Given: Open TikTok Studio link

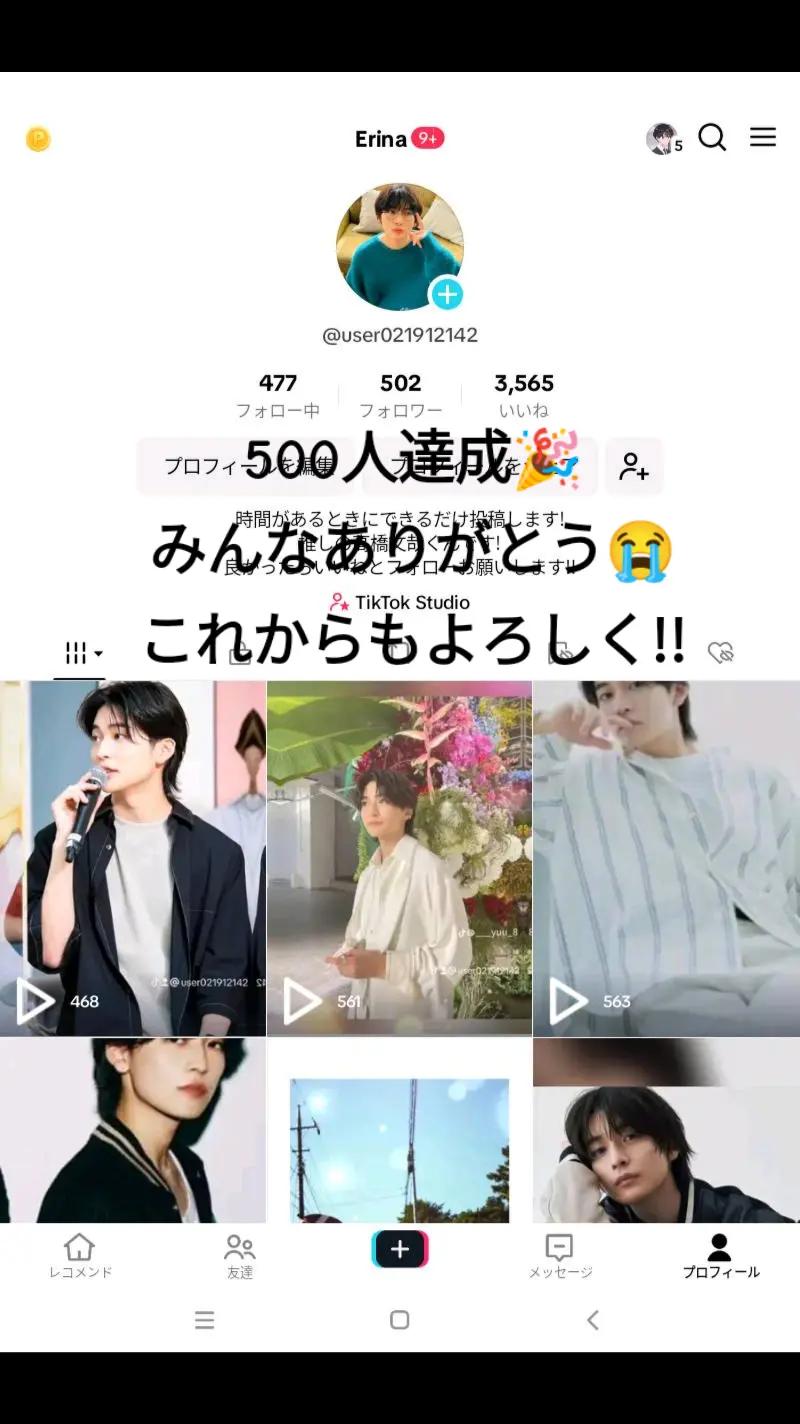Looking at the screenshot, I should (400, 602).
